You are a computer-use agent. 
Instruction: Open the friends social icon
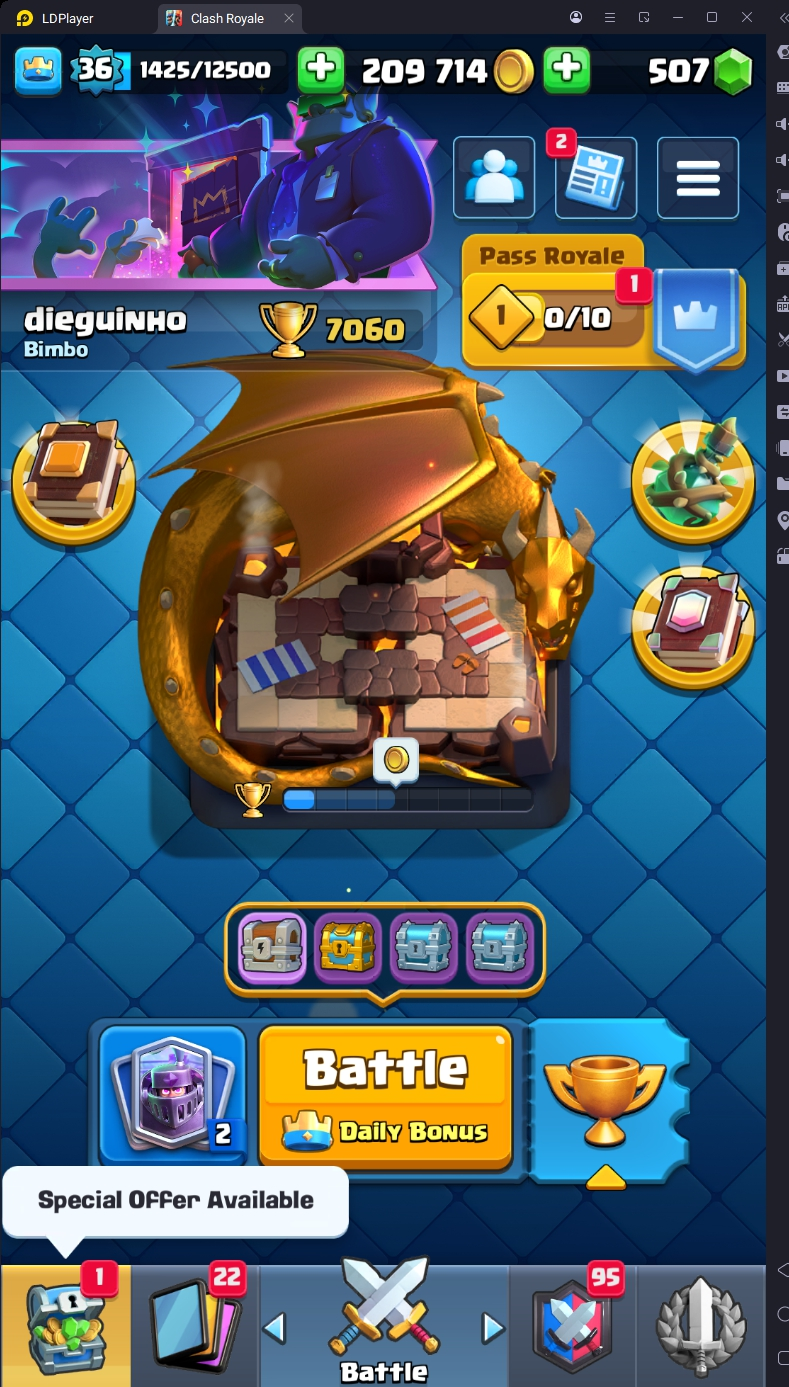click(493, 178)
